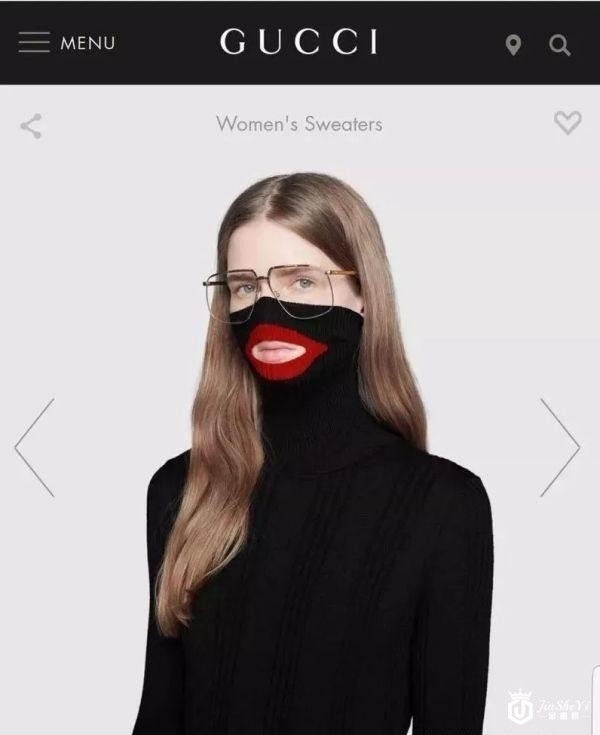Viewport: 600px width, 735px height.
Task: Open the store locator pin
Action: coord(513,45)
